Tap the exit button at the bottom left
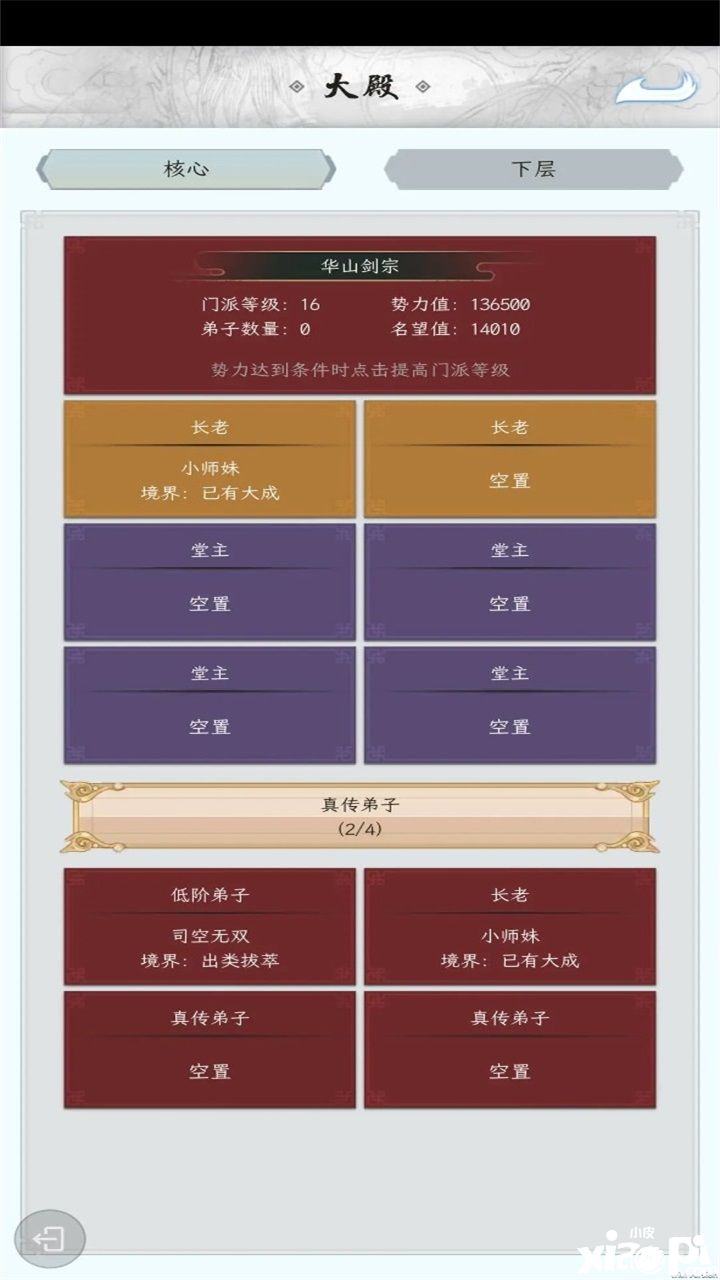This screenshot has width=720, height=1280. point(50,1239)
